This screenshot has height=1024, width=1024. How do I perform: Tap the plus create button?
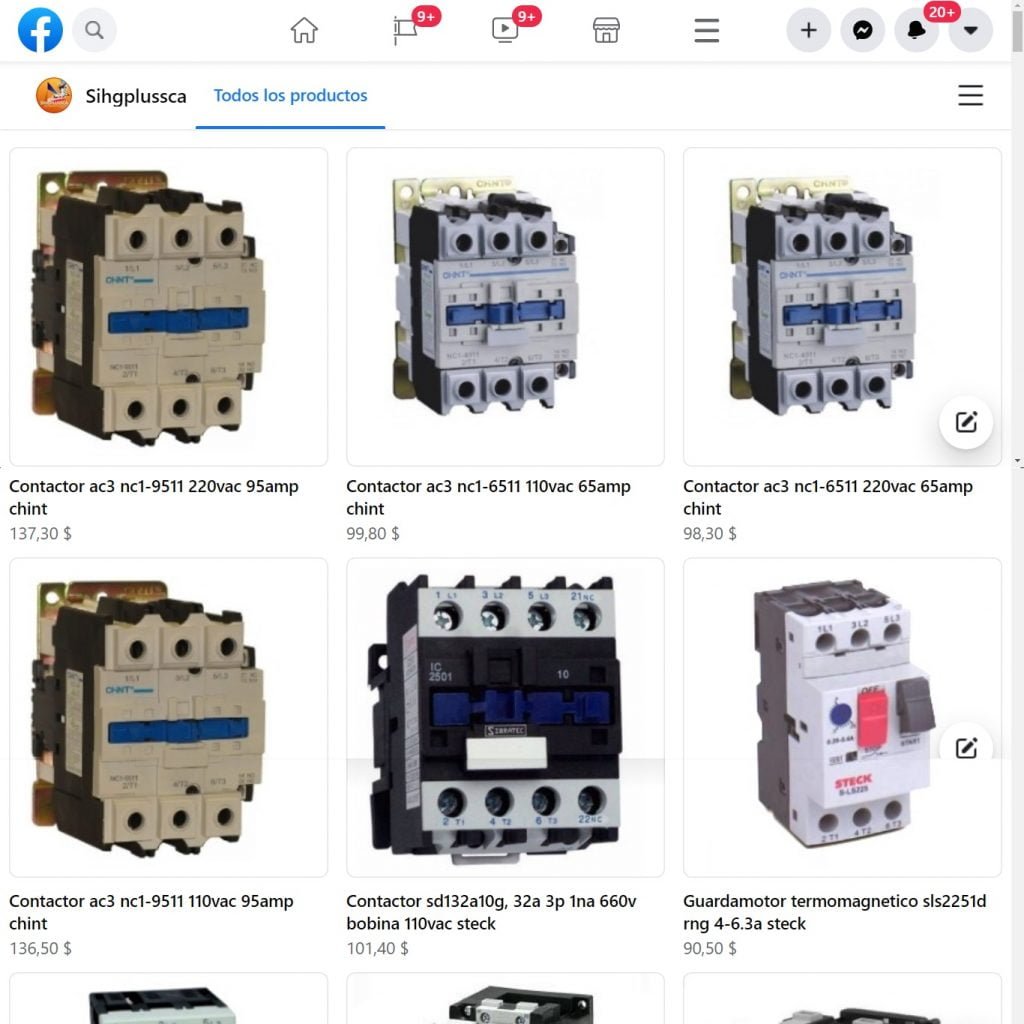click(x=809, y=30)
